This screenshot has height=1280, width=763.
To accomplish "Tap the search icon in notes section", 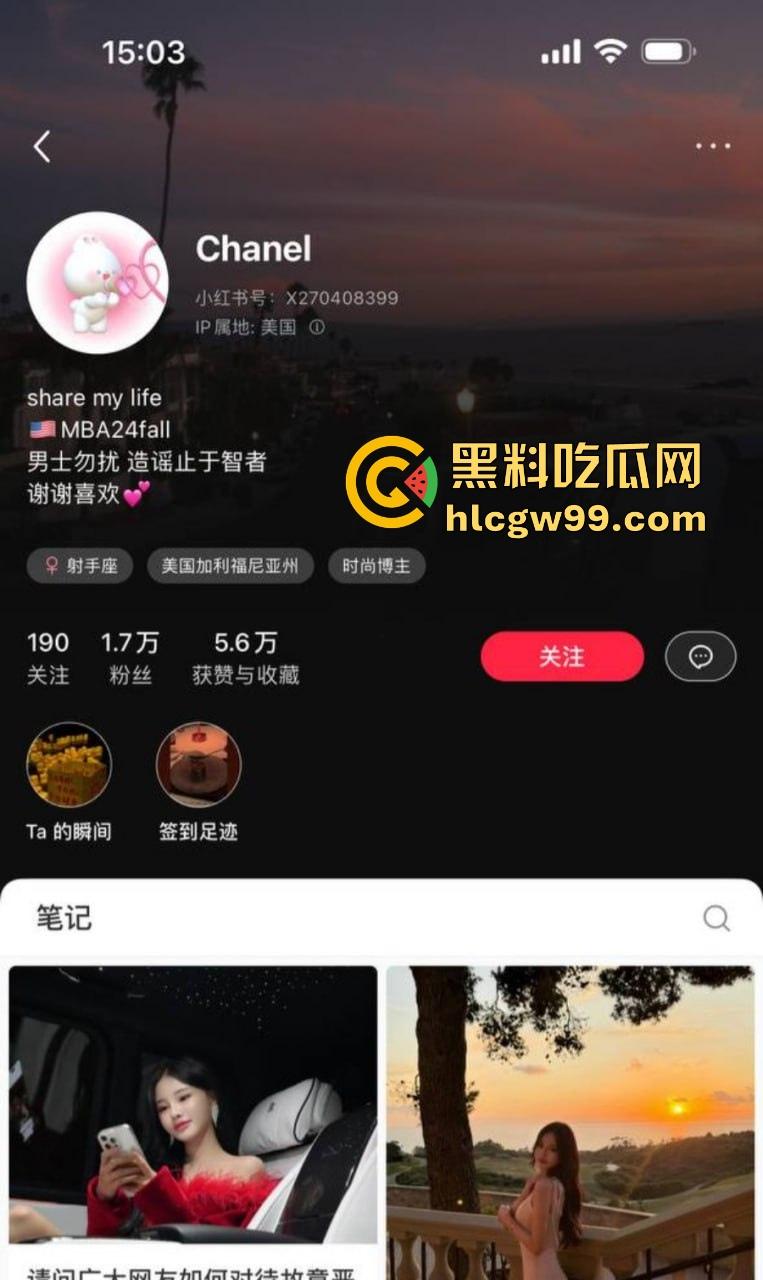I will click(716, 916).
